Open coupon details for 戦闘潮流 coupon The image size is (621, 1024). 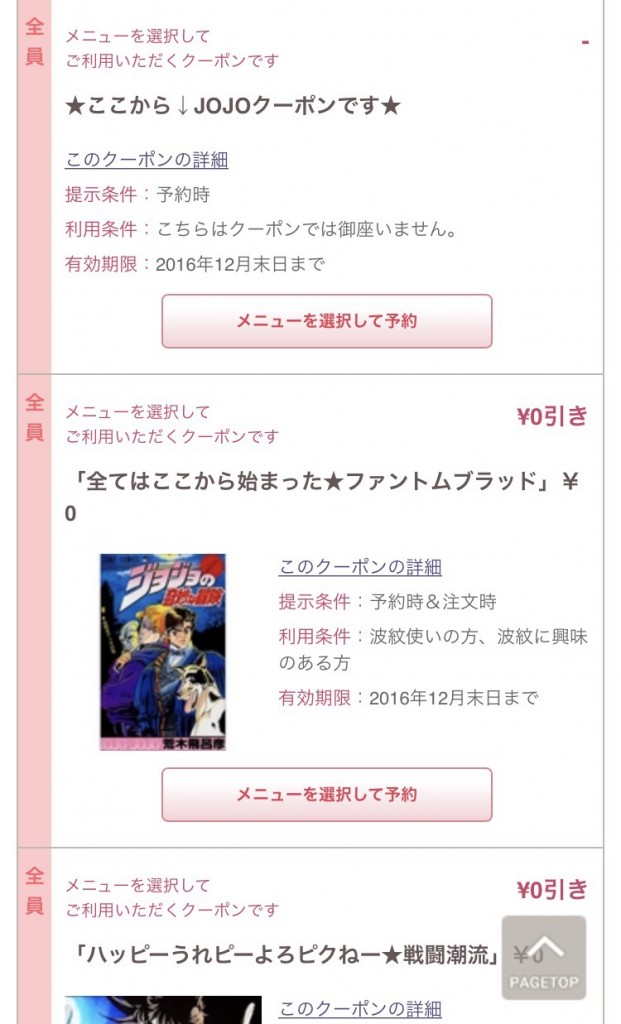point(360,1009)
